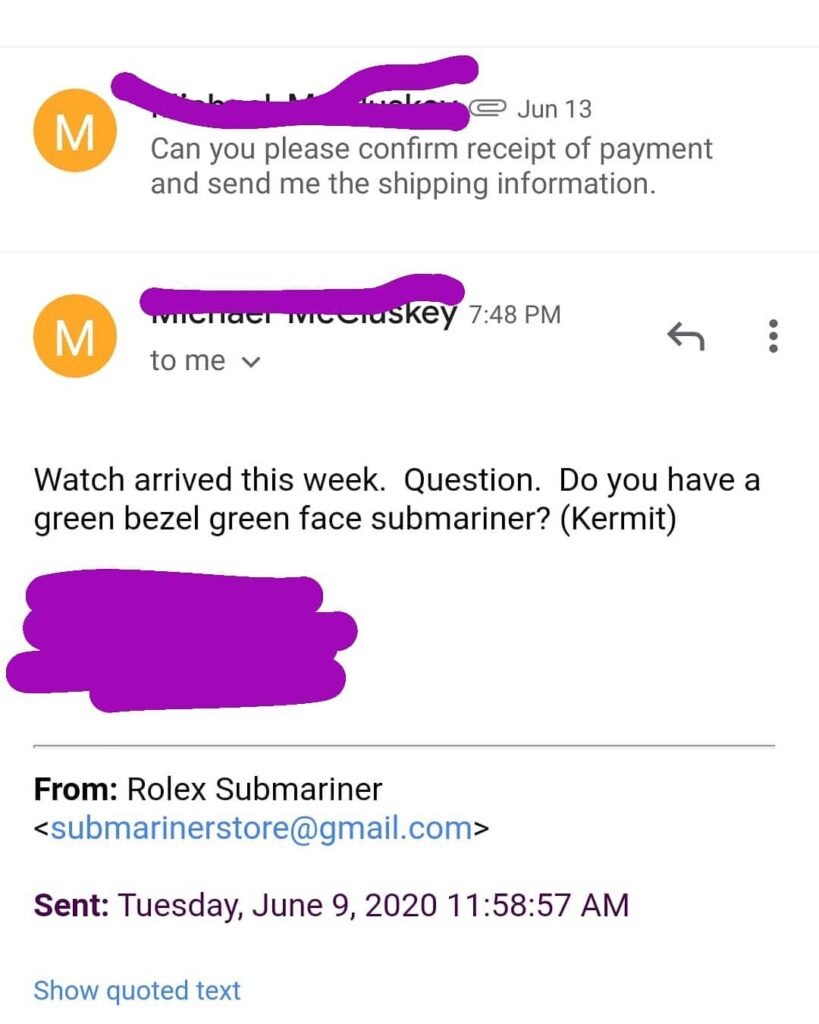Viewport: 819px width, 1024px height.
Task: Show quoted text
Action: pyautogui.click(x=137, y=991)
